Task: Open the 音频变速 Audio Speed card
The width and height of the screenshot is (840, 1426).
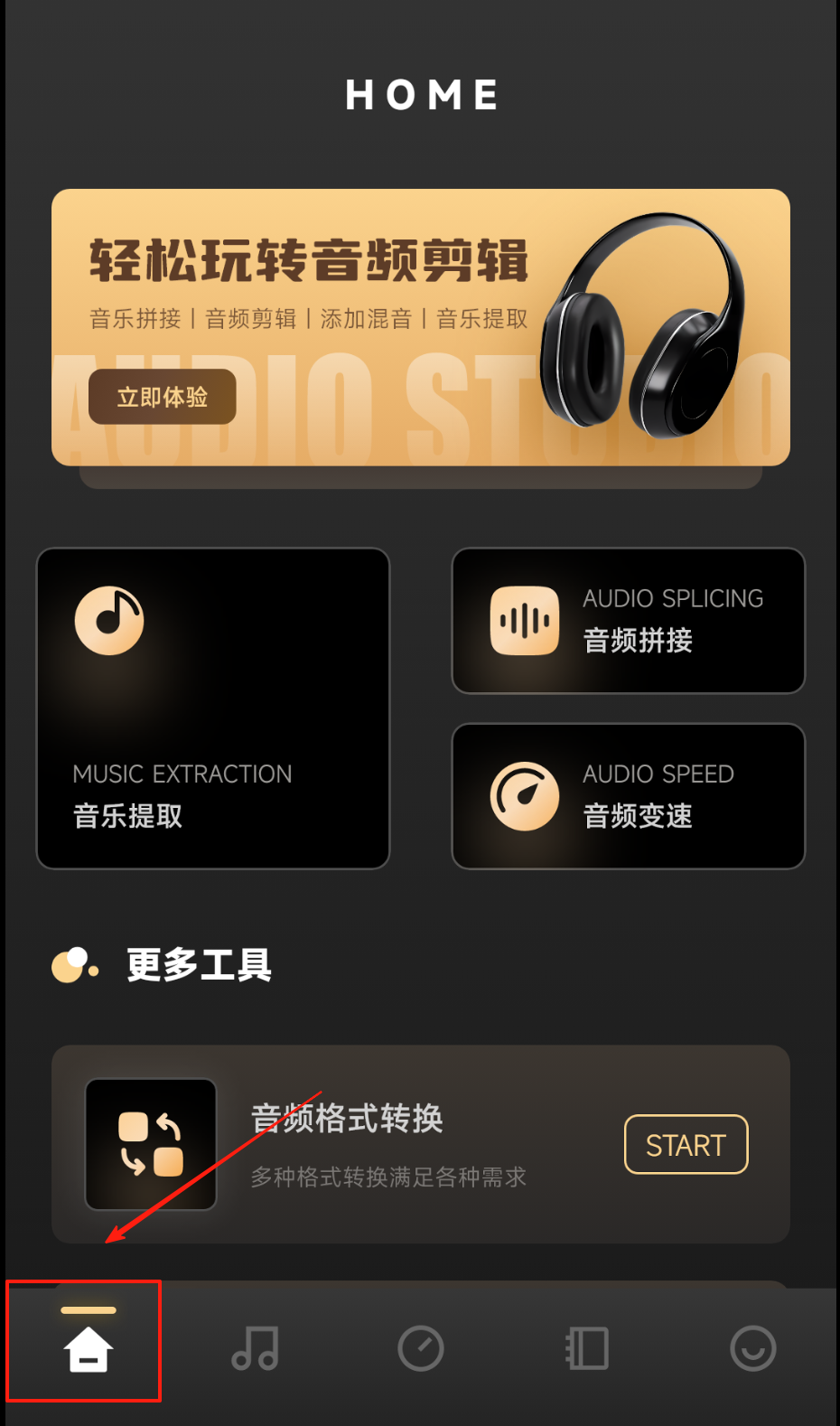Action: (x=628, y=796)
